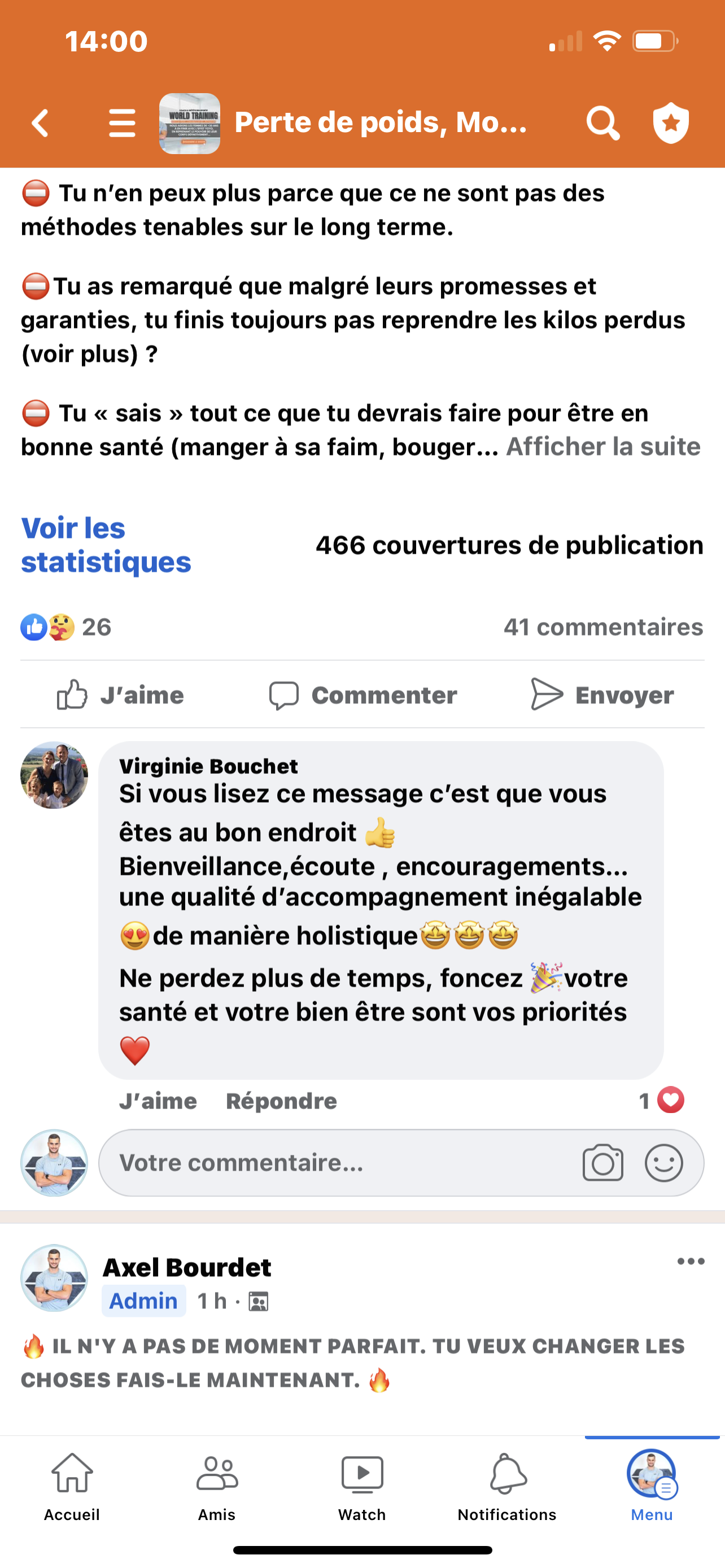The width and height of the screenshot is (725, 1568).
Task: Tap Commenter under the post
Action: click(x=364, y=694)
